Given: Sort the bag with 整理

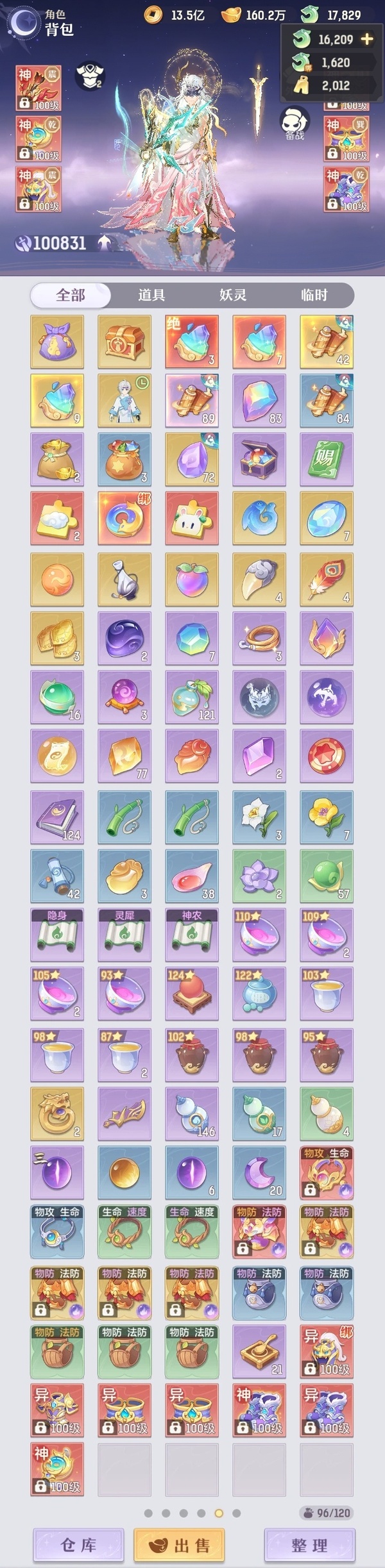Looking at the screenshot, I should 309,1545.
